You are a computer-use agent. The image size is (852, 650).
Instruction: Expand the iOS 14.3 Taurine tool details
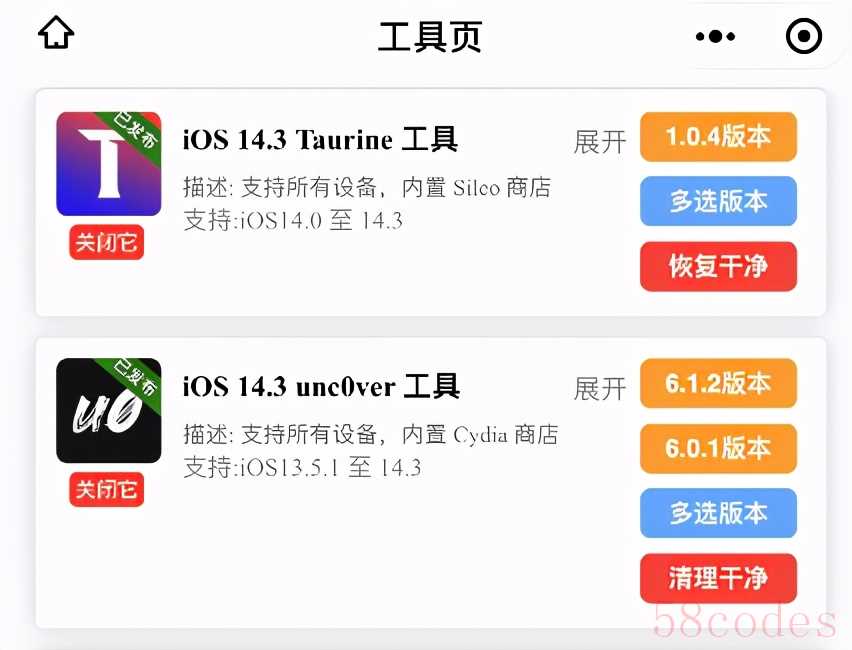600,142
